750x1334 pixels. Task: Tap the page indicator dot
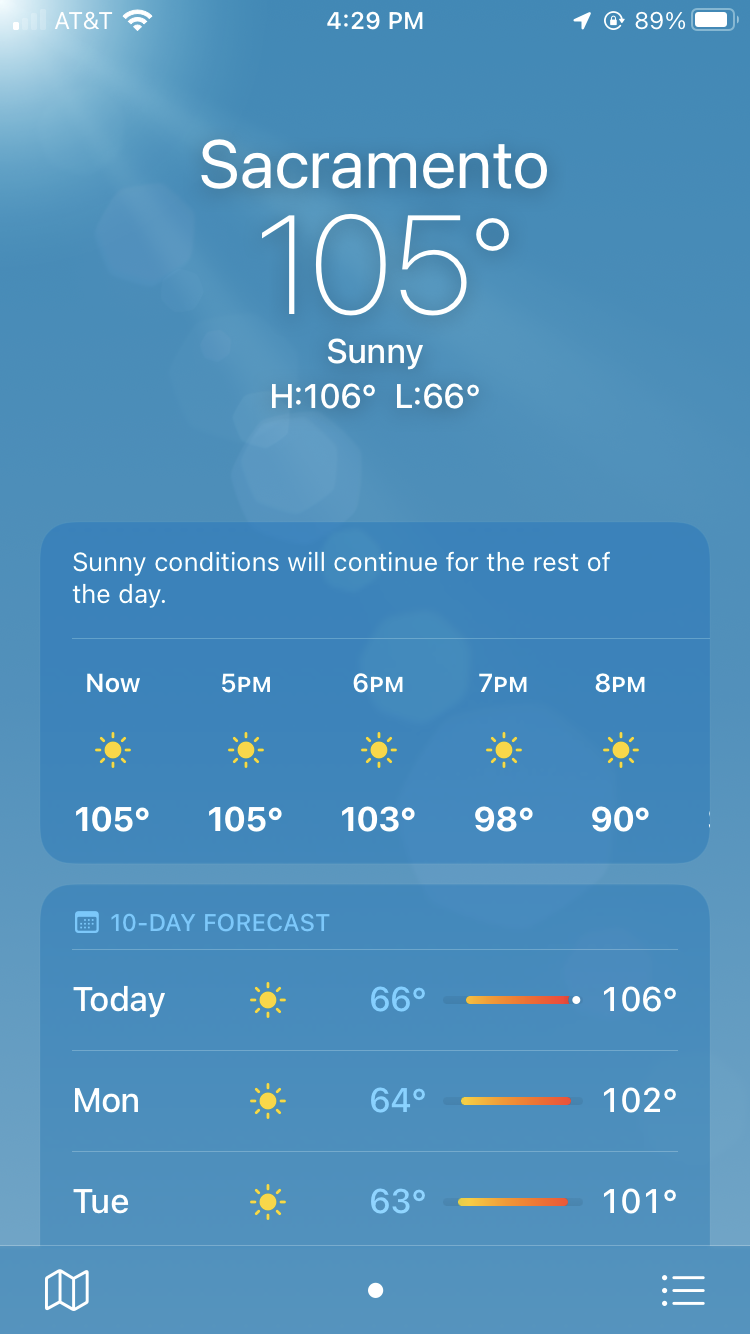coord(375,1291)
